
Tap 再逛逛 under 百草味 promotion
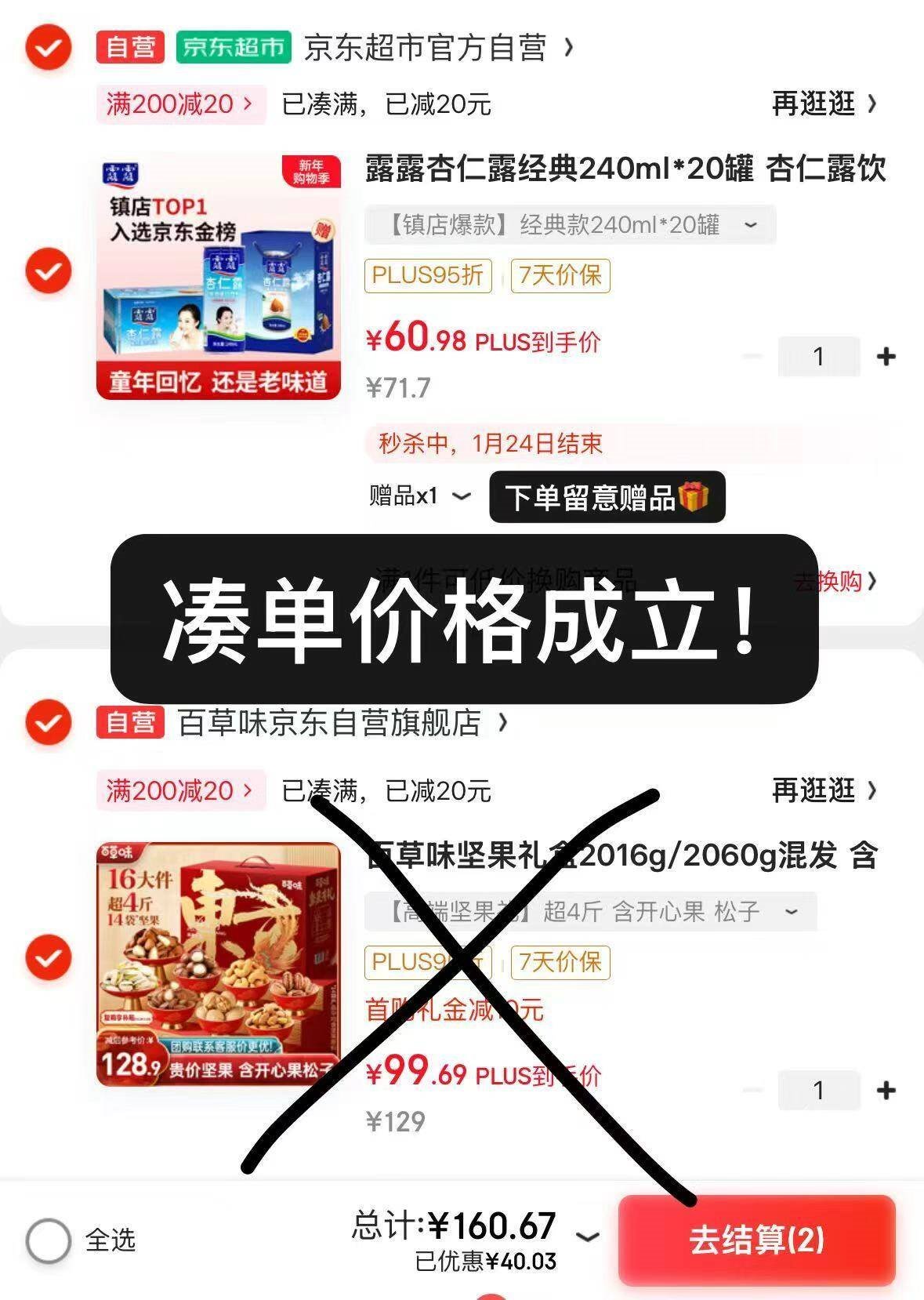pyautogui.click(x=824, y=790)
